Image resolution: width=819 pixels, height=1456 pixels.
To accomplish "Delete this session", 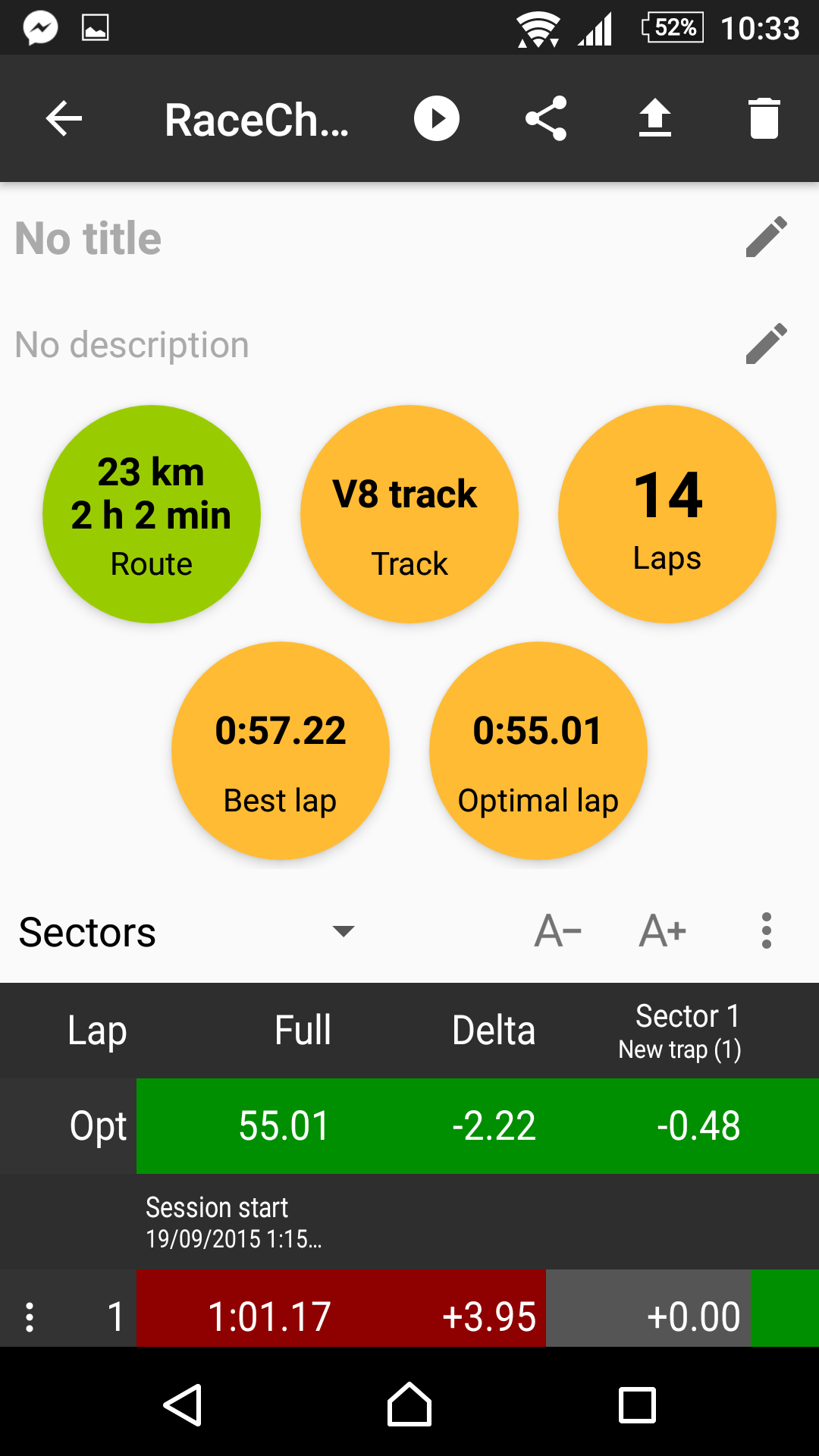I will pyautogui.click(x=764, y=119).
